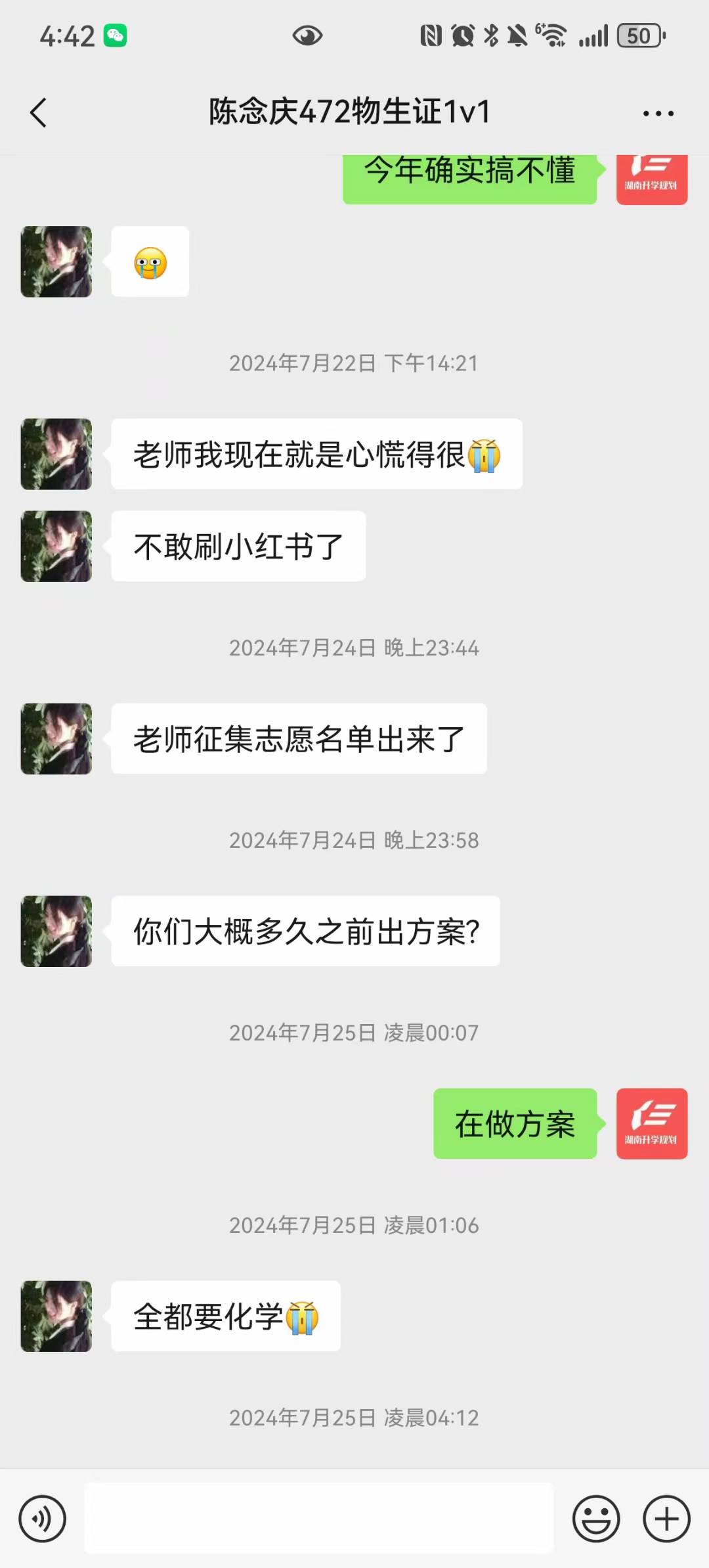Image resolution: width=709 pixels, height=1568 pixels.
Task: Tap contact avatar beside 不敢刷小红书了
Action: pyautogui.click(x=56, y=546)
